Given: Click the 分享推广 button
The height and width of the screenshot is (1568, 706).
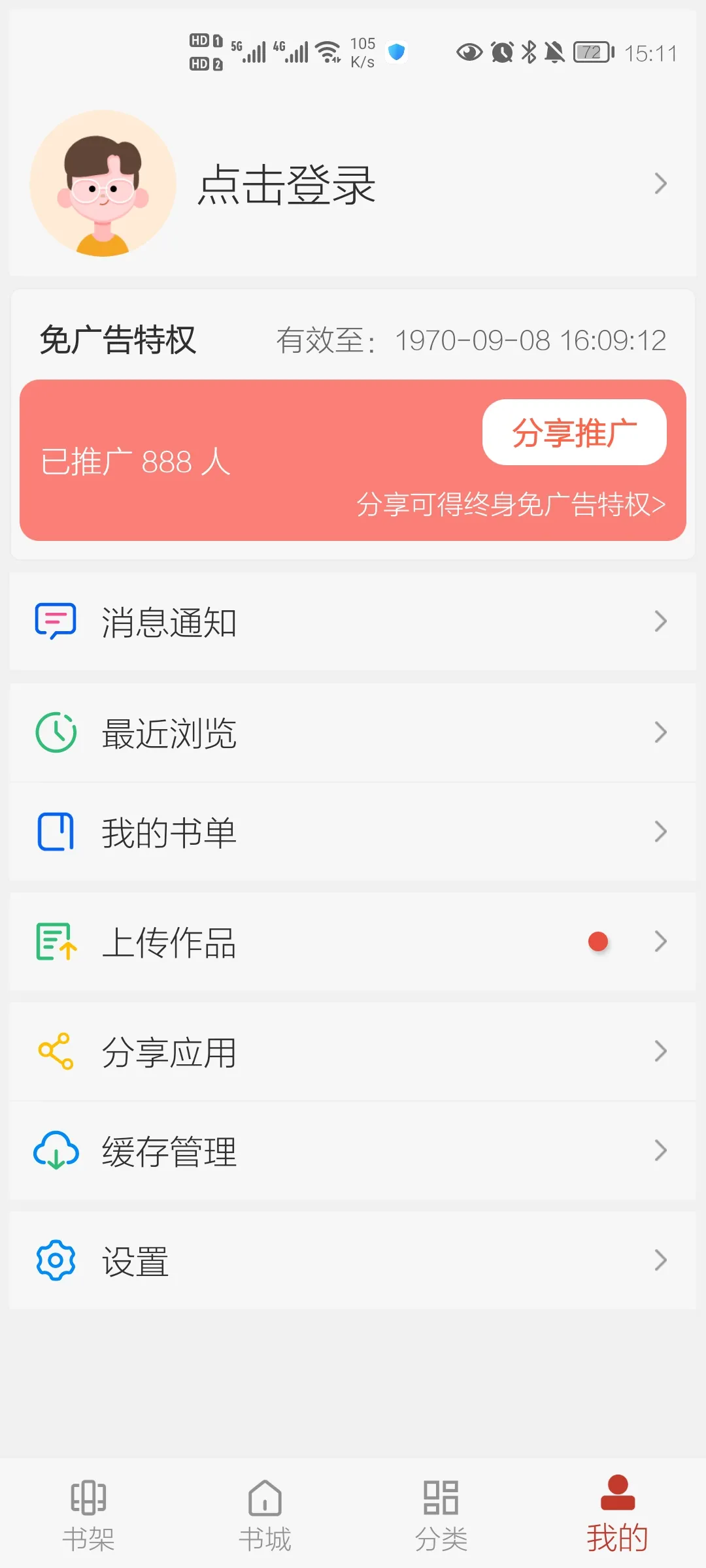Looking at the screenshot, I should tap(574, 432).
